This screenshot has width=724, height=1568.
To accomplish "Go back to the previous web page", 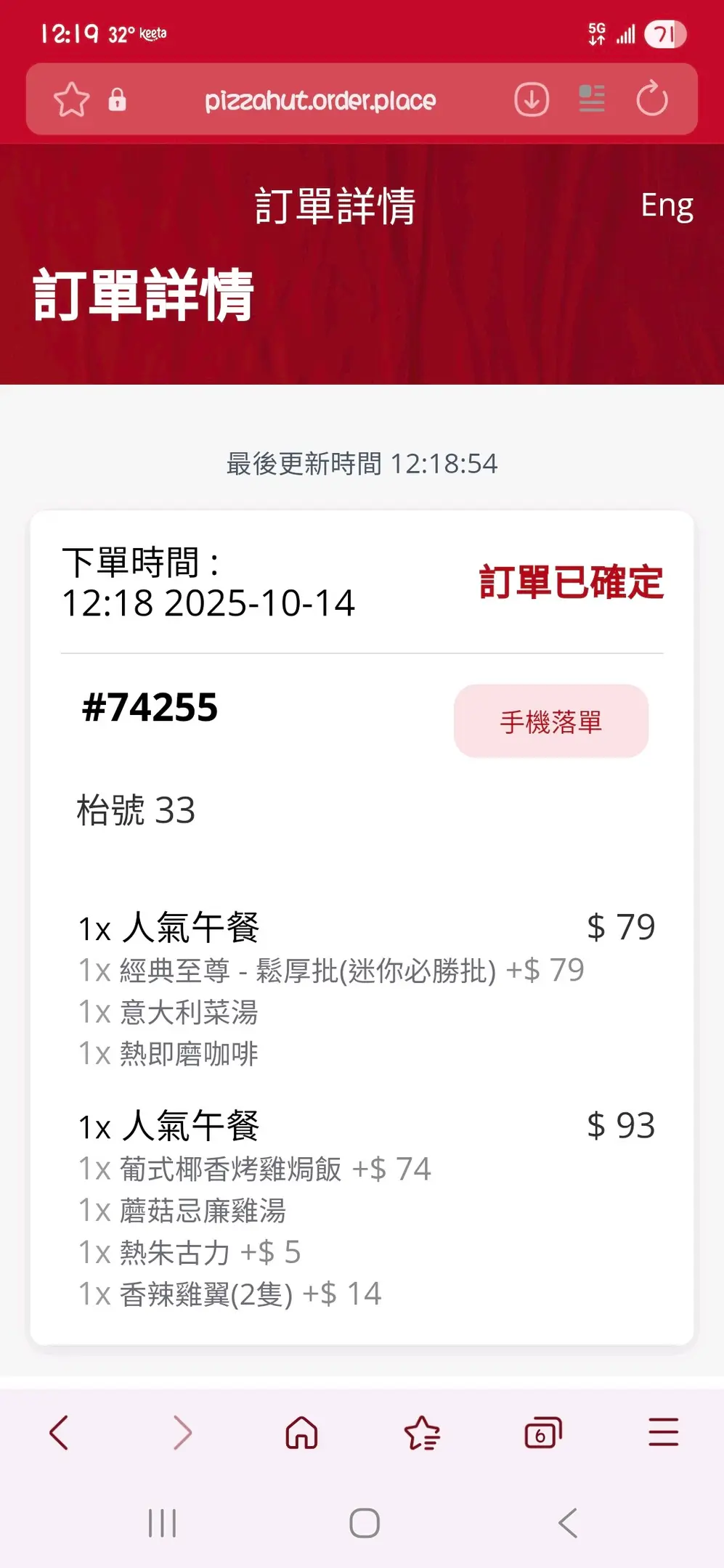I will (x=60, y=1433).
